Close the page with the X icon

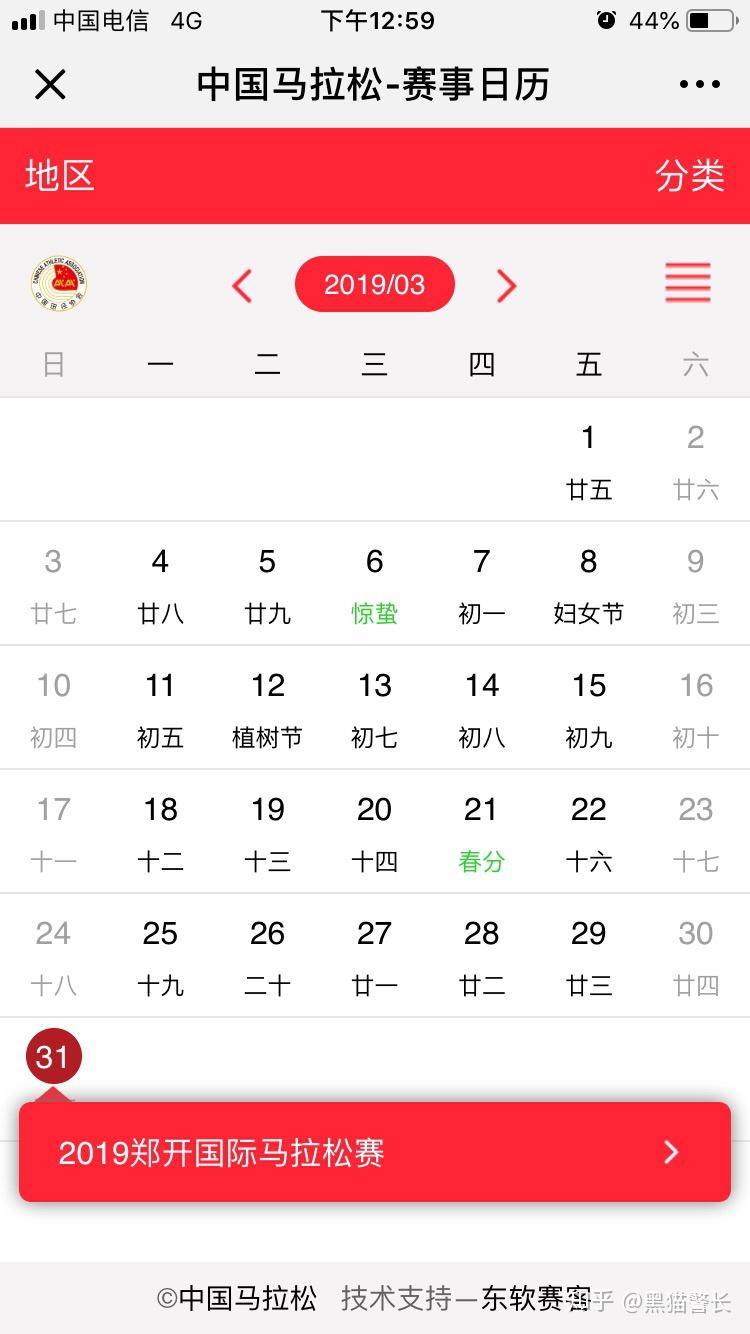click(x=50, y=83)
